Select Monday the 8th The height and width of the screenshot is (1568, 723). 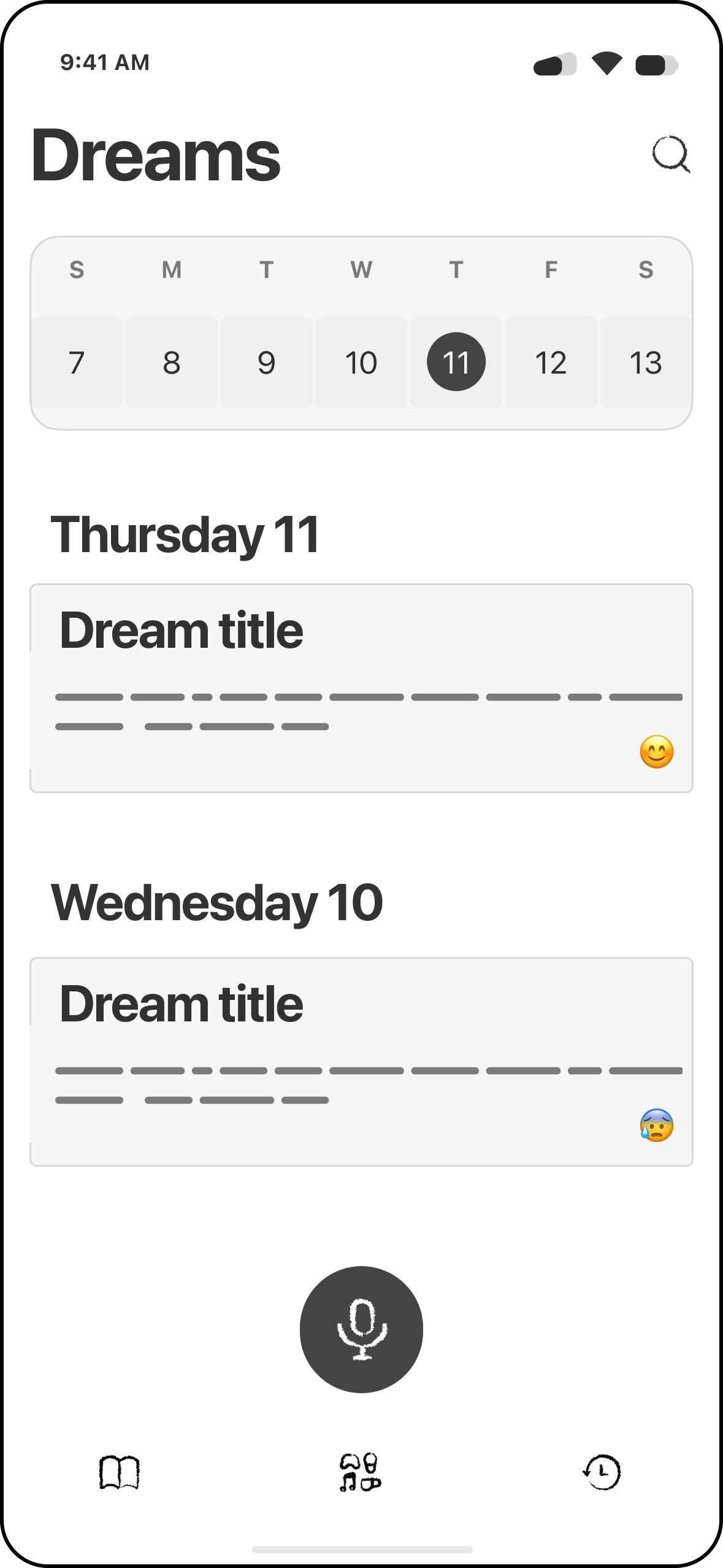click(x=171, y=362)
